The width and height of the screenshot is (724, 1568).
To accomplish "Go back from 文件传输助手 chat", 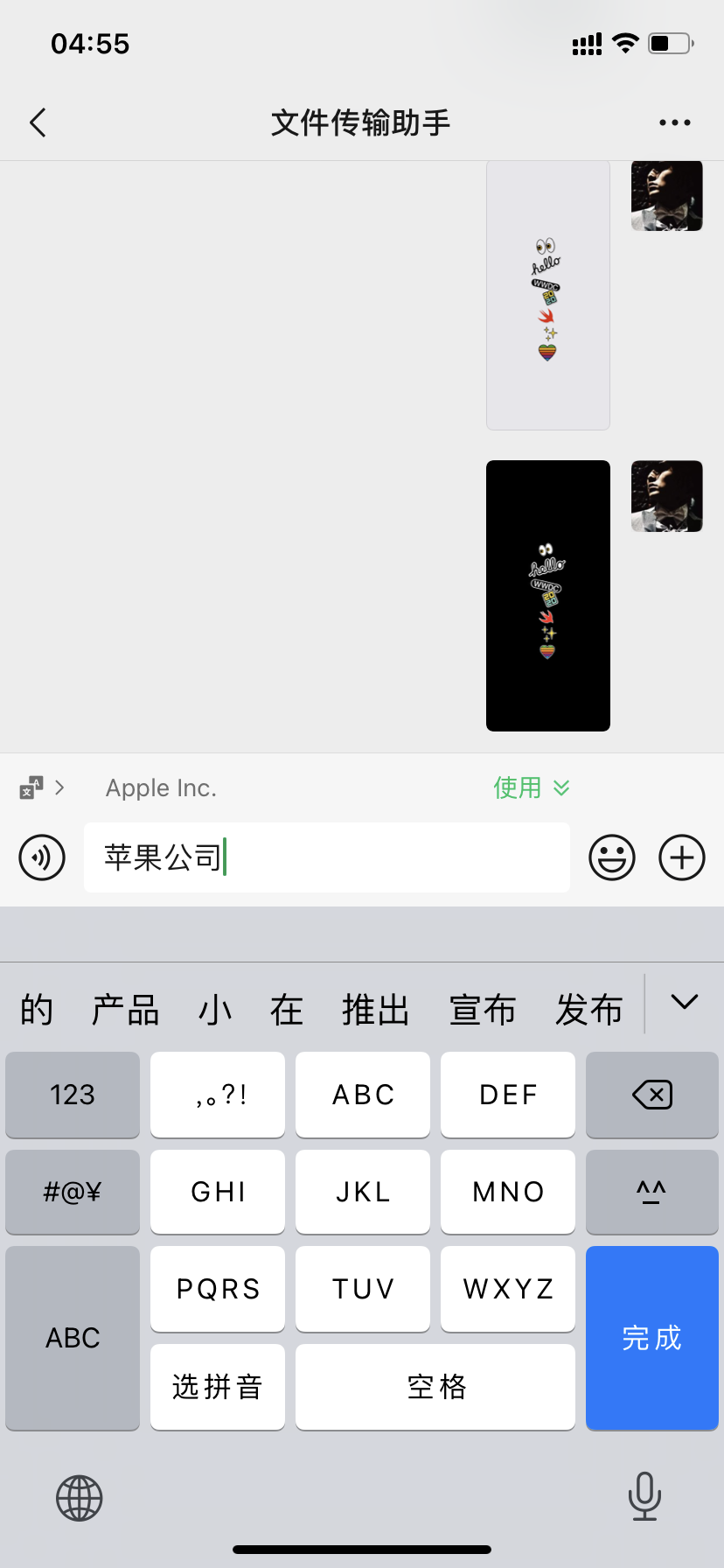I will [x=38, y=123].
